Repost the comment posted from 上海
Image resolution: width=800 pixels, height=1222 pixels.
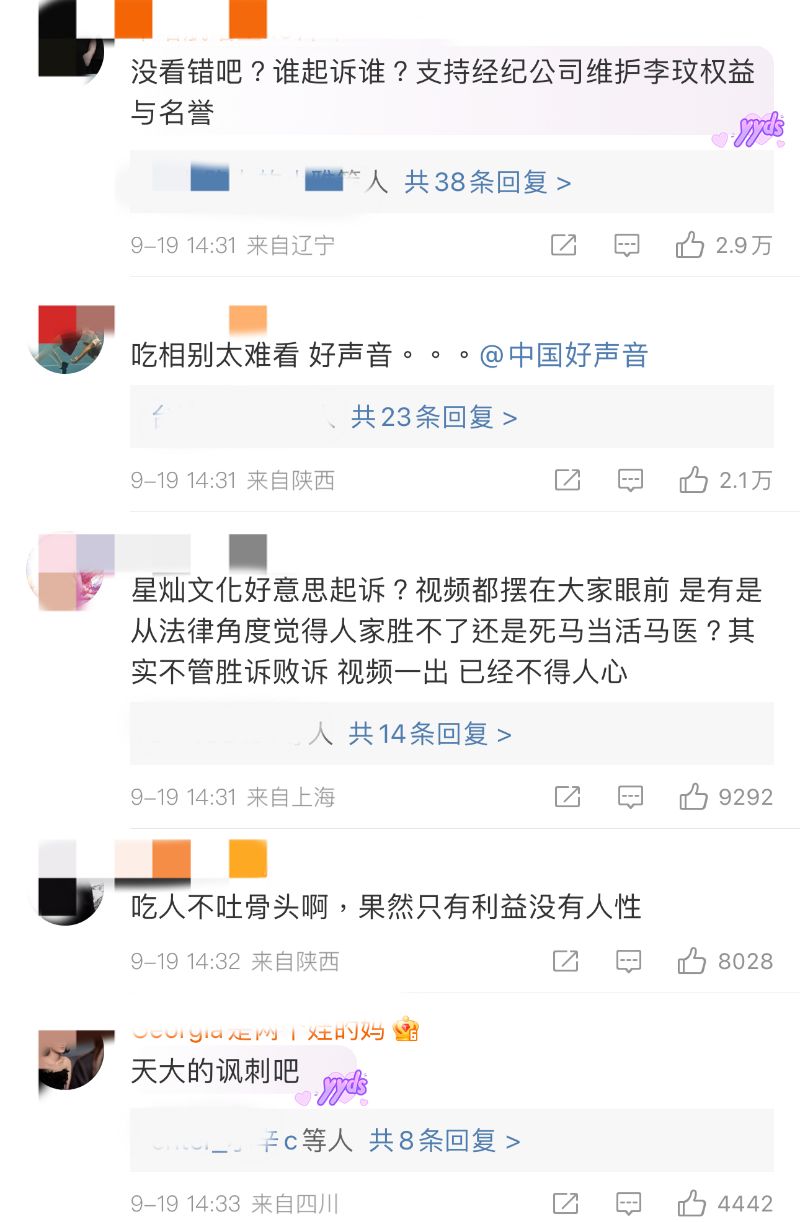[567, 797]
